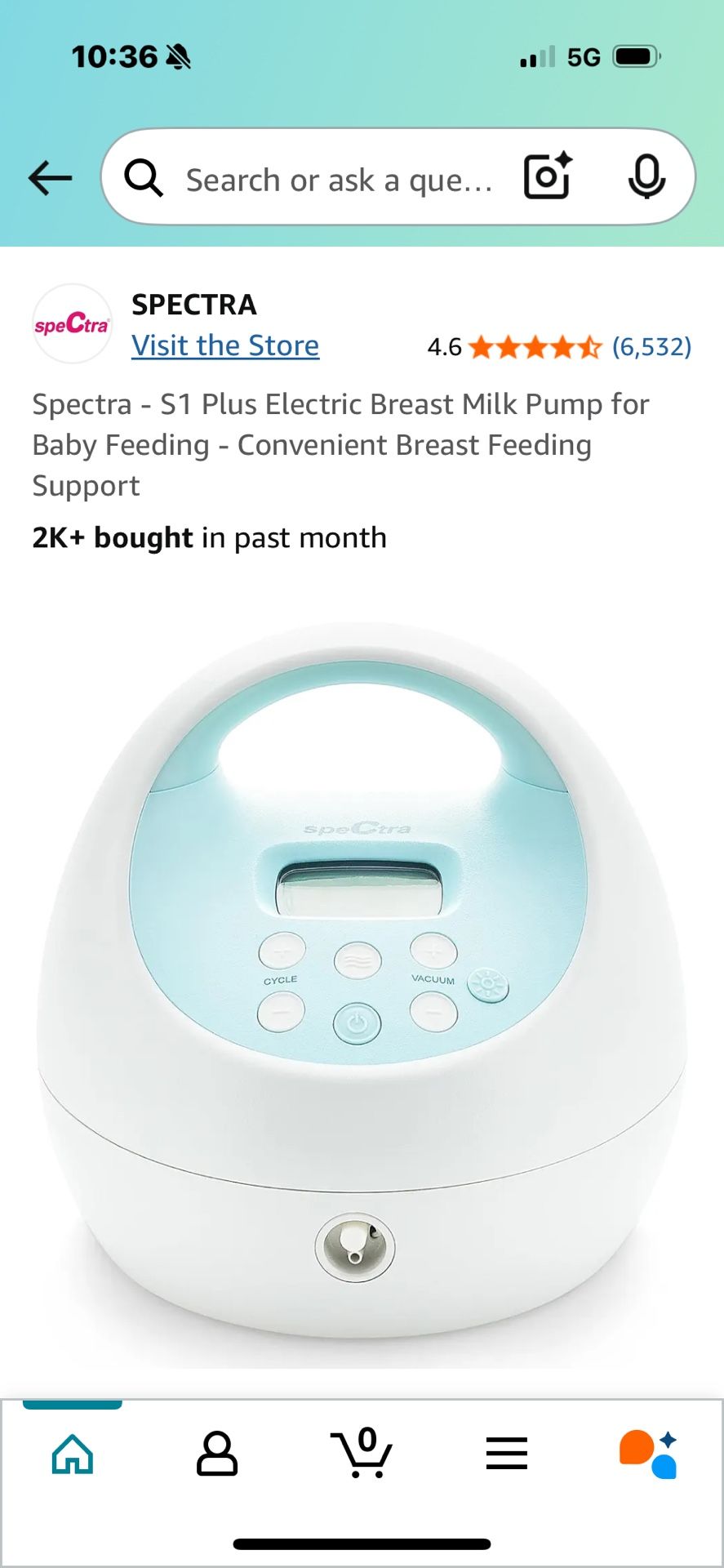Open the hamburger menu tab
Screen dimensions: 724x1568
pos(507,1454)
